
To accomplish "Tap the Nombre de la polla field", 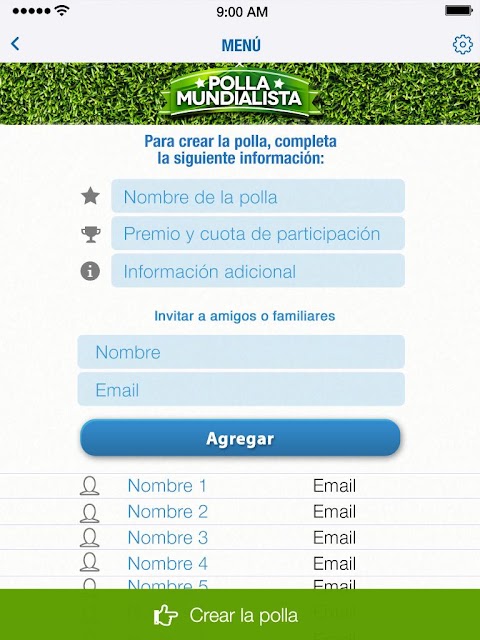I will coord(258,196).
